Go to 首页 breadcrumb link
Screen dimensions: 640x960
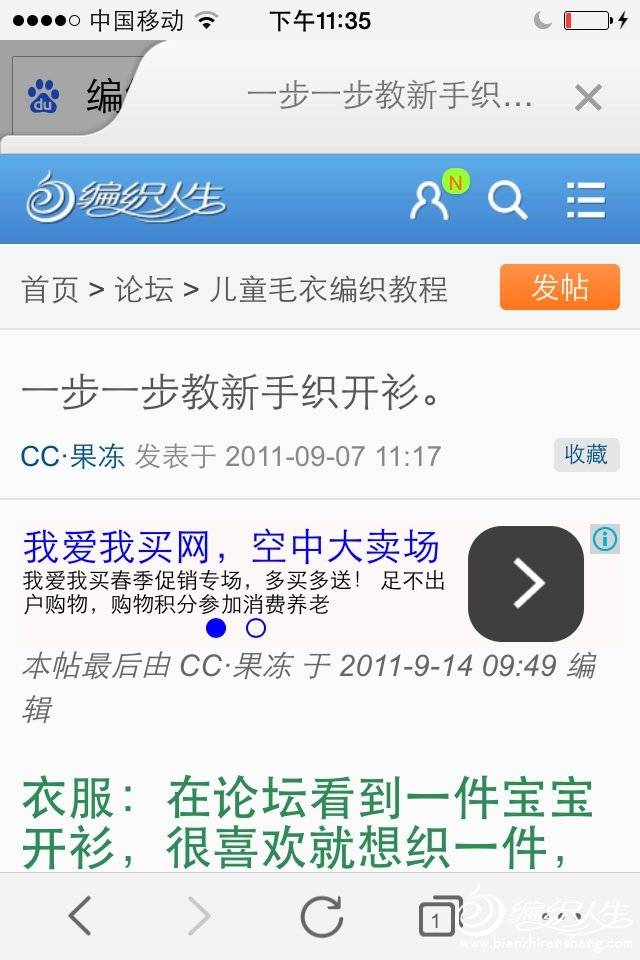click(x=50, y=289)
